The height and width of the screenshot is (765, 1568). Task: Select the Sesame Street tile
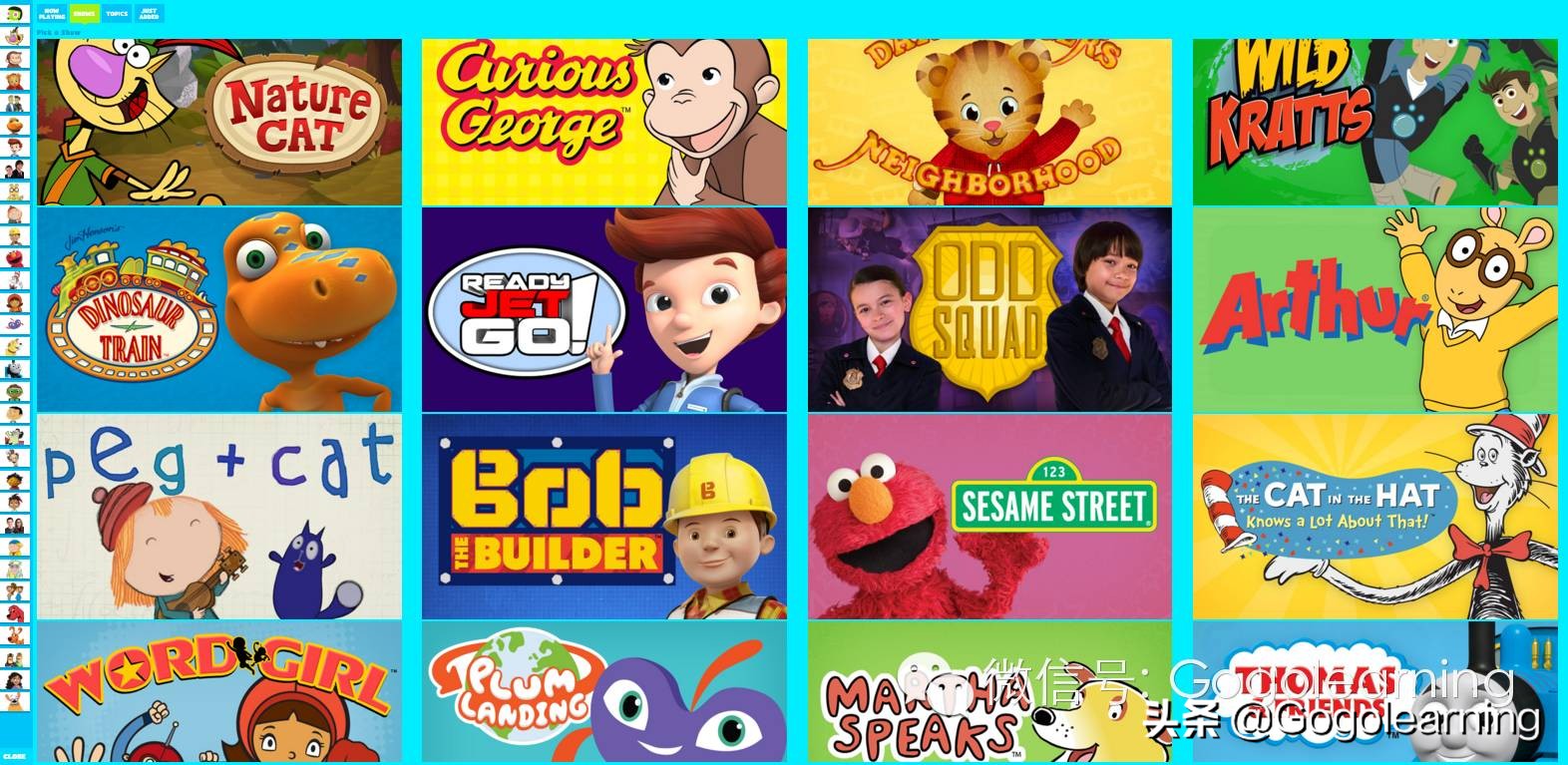[989, 517]
